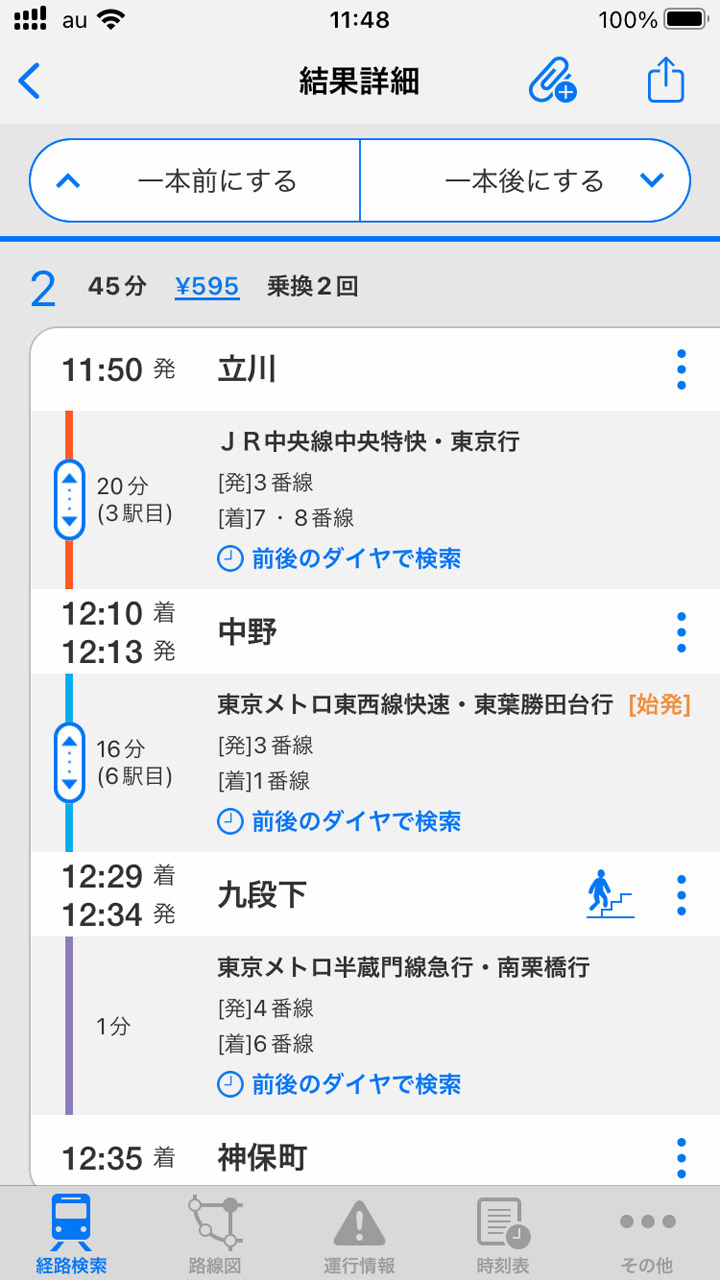
Task: Tap the share icon
Action: click(x=665, y=80)
